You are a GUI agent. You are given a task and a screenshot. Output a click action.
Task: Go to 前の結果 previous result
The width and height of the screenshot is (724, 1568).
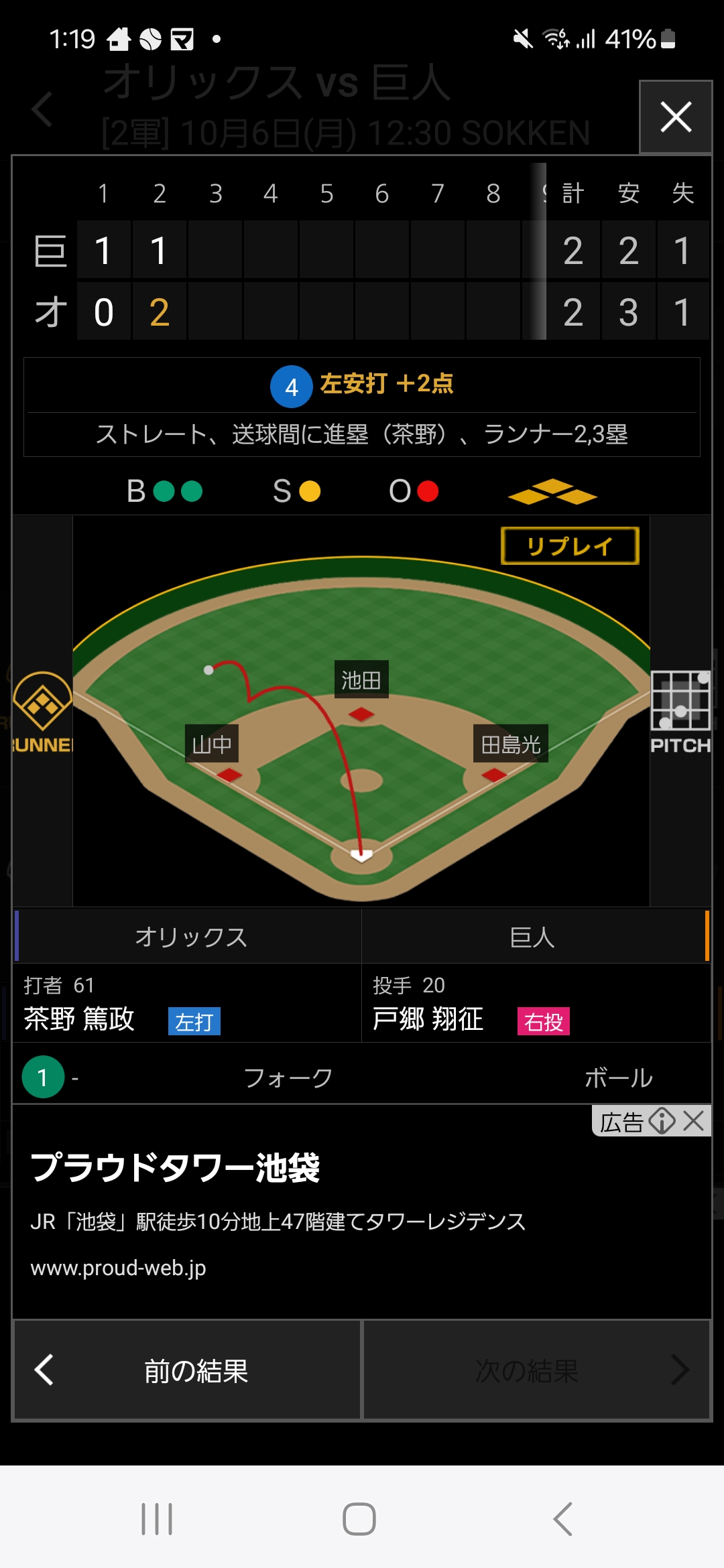tap(187, 1370)
